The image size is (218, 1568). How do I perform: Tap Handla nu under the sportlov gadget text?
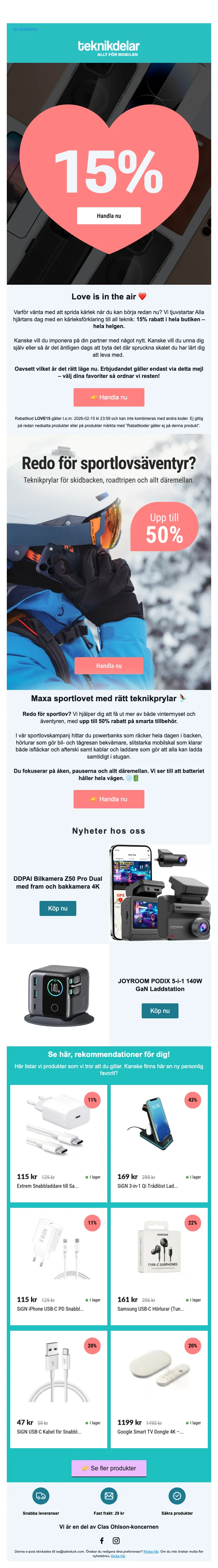(109, 799)
